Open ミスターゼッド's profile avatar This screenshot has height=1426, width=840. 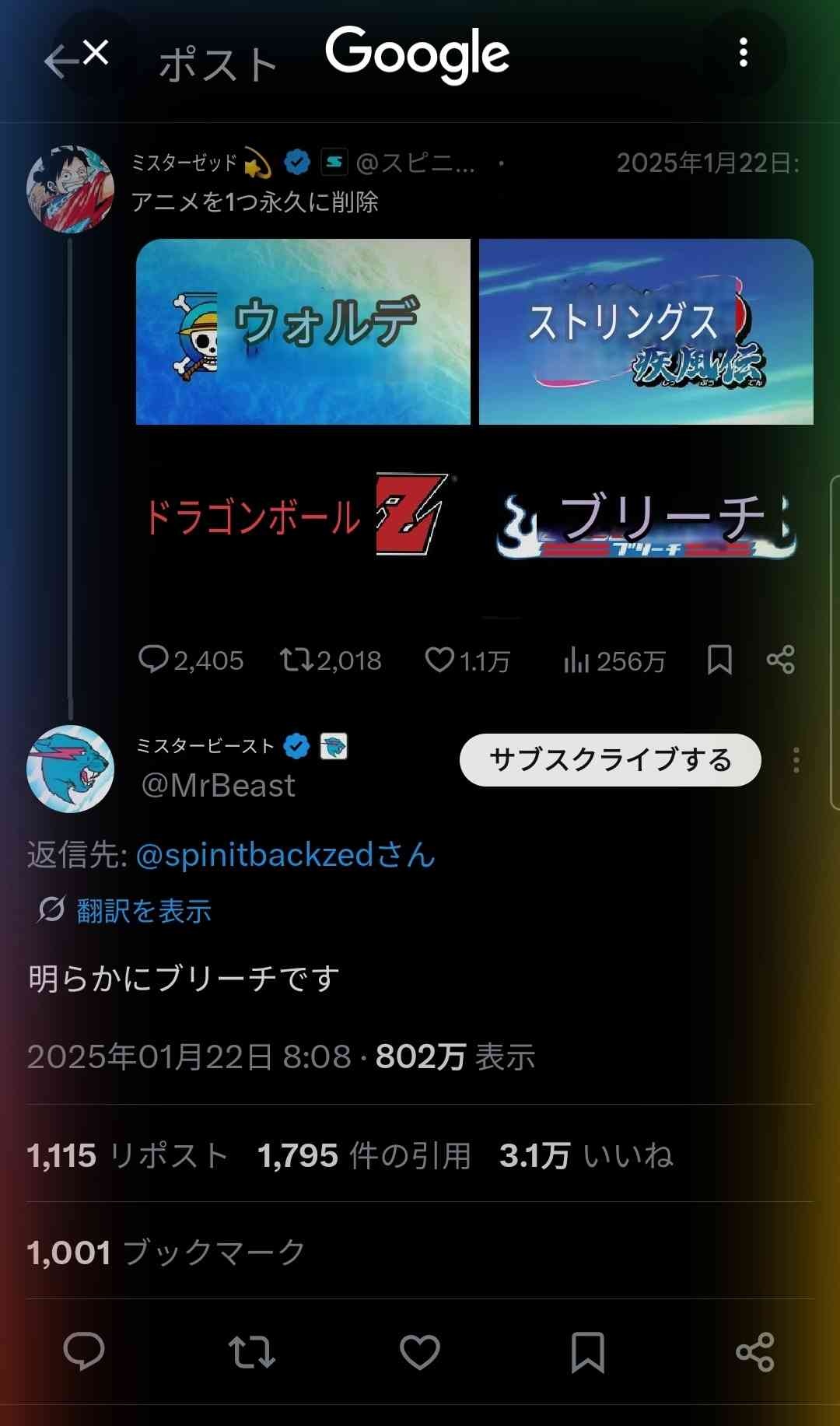[x=70, y=189]
